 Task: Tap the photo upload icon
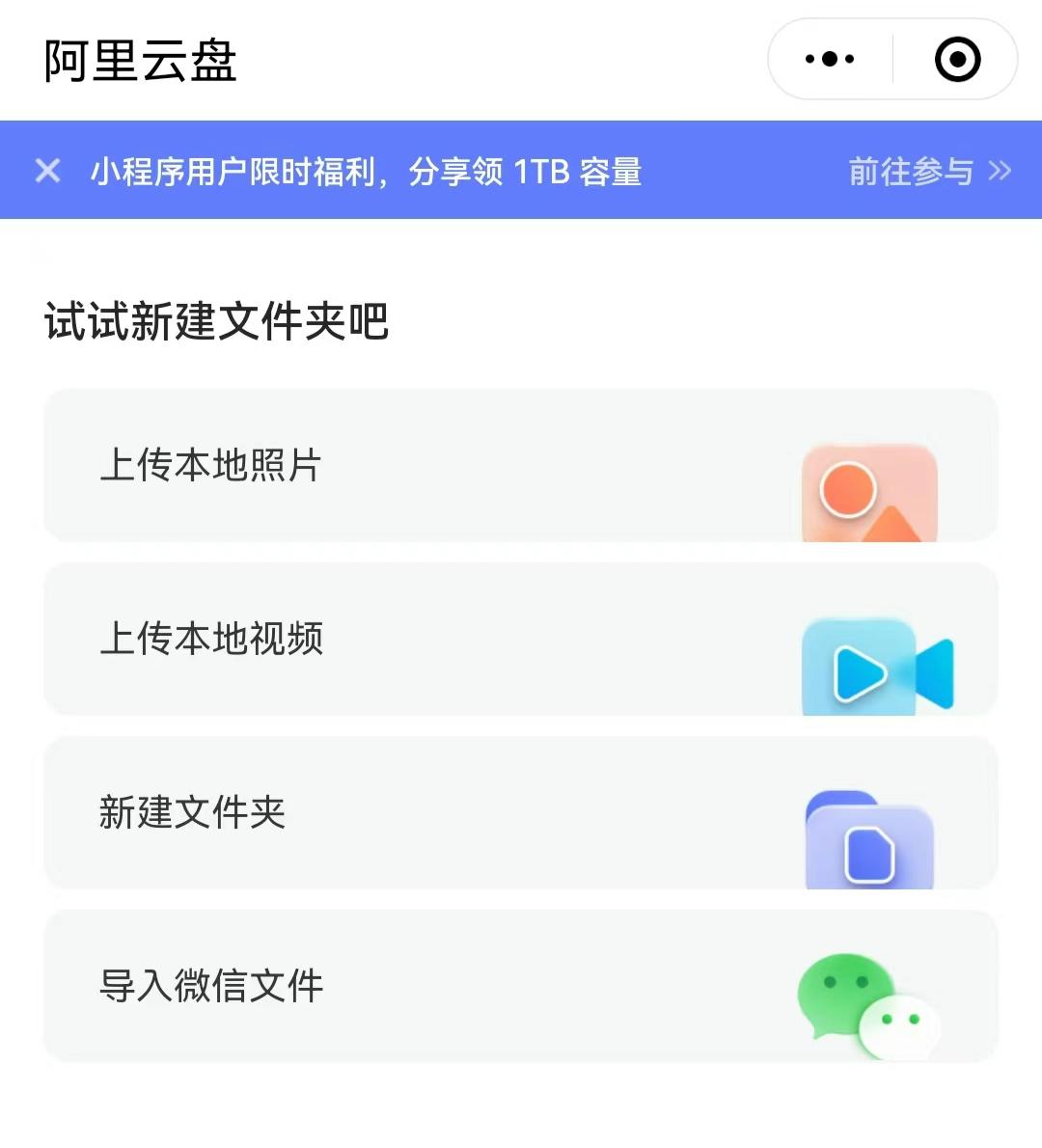[869, 492]
